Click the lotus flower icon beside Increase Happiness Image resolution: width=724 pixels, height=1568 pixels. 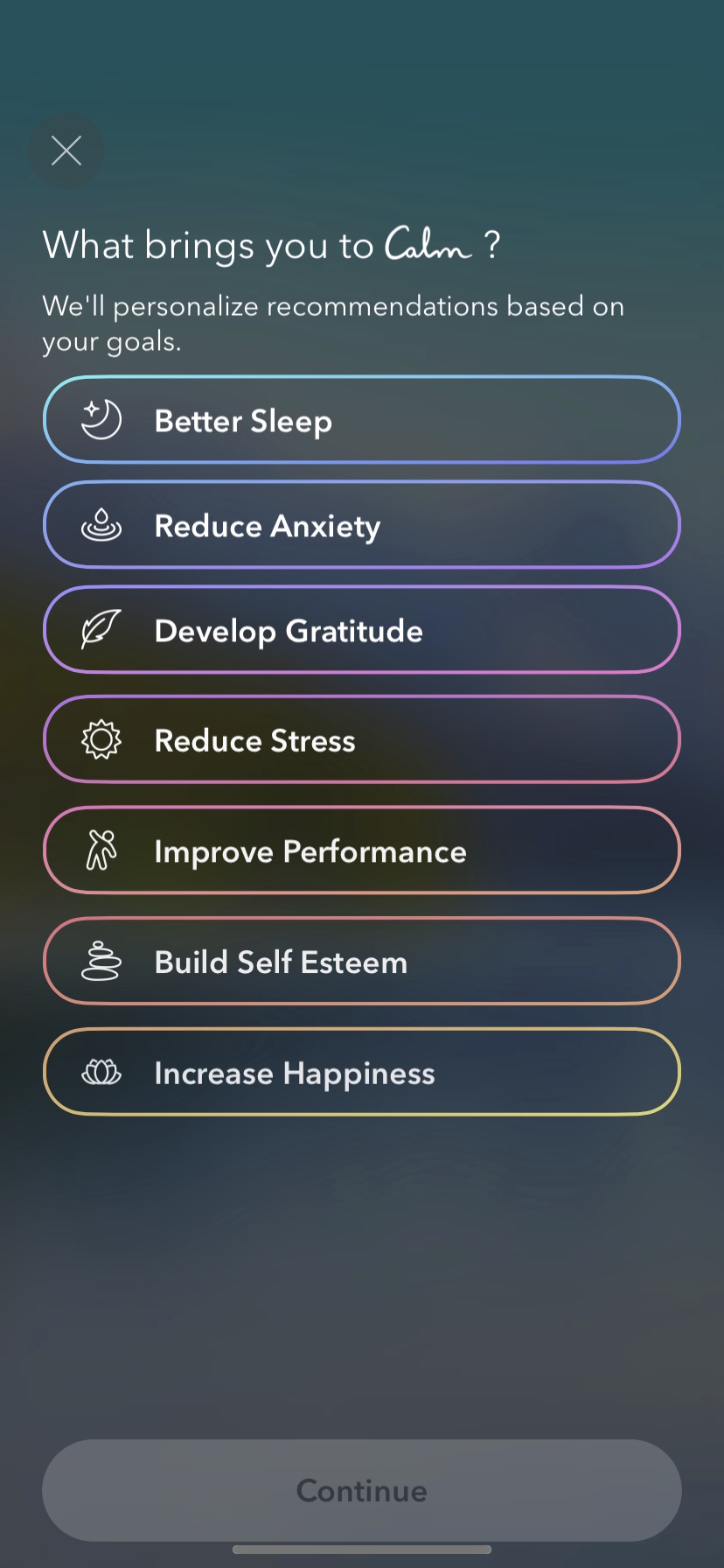tap(102, 1072)
